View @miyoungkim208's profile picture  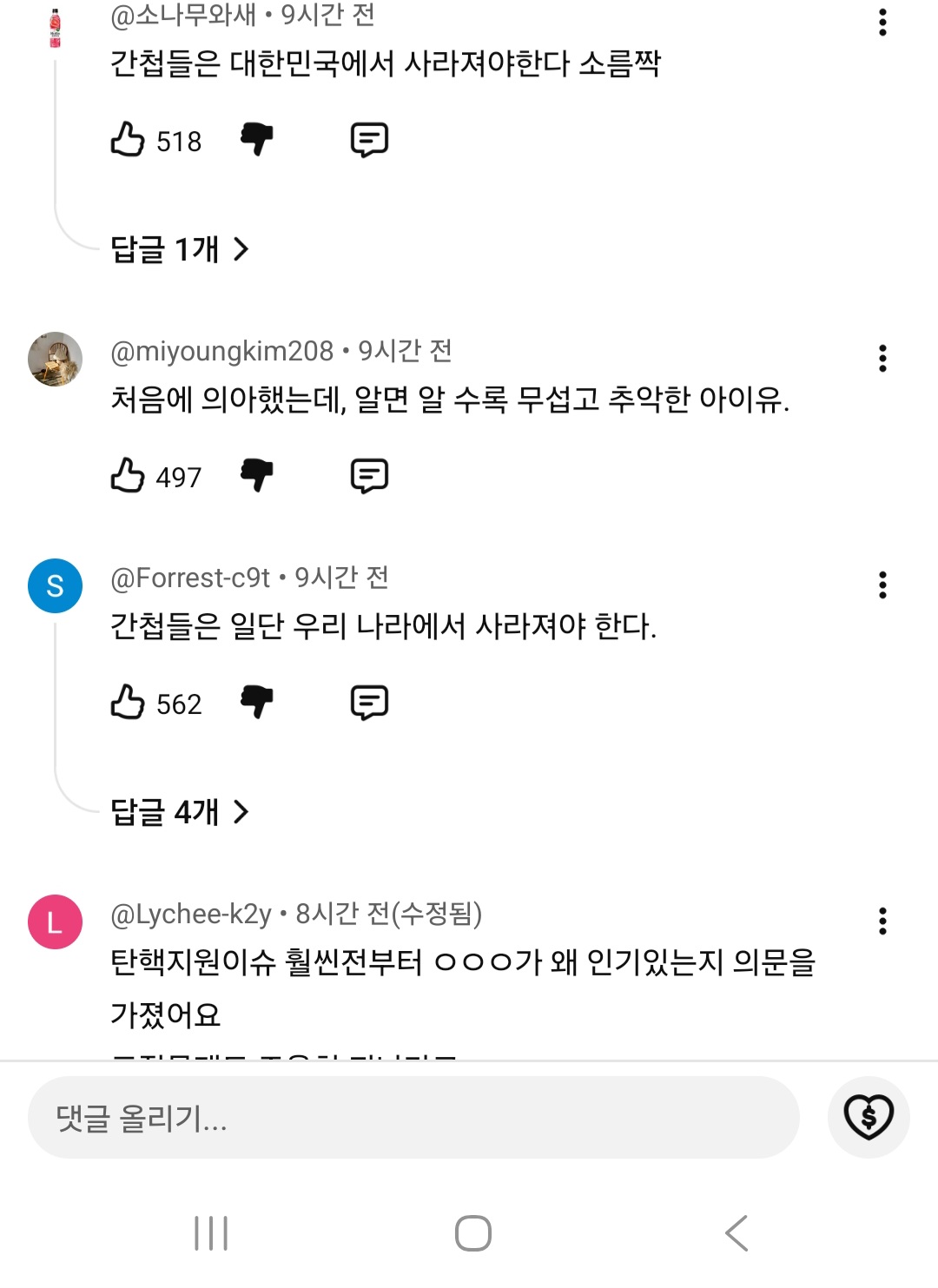tap(55, 359)
